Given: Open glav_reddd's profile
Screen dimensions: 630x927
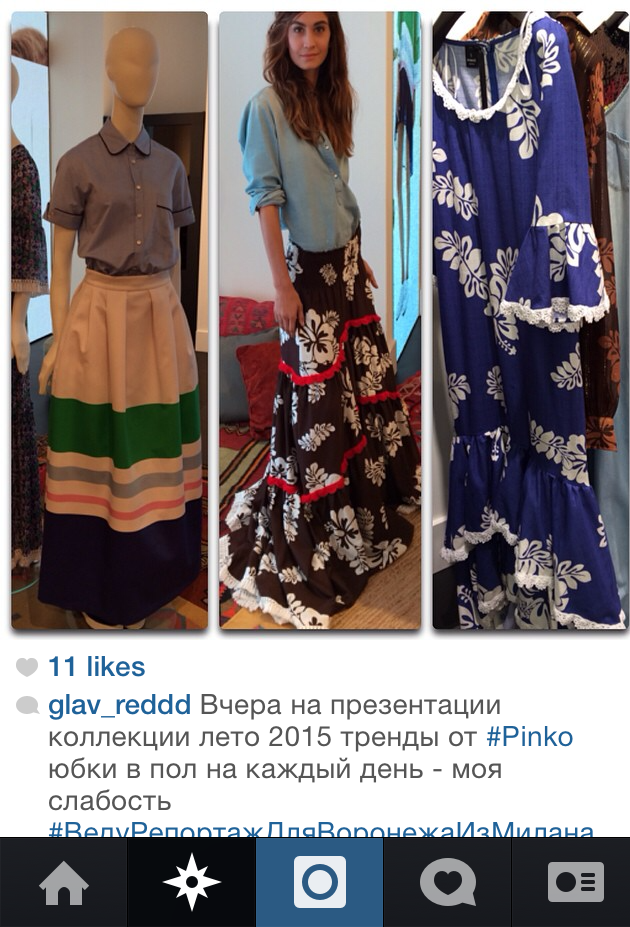Looking at the screenshot, I should point(119,706).
